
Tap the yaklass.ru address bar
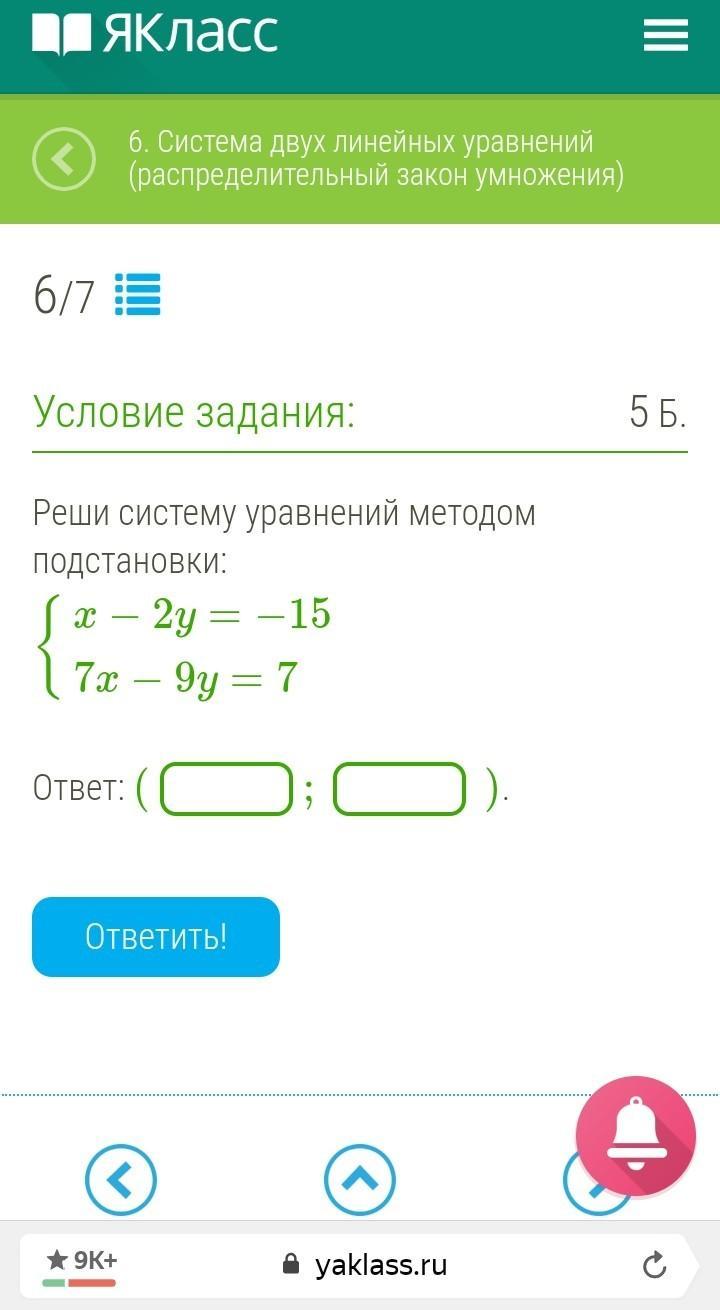(380, 1265)
